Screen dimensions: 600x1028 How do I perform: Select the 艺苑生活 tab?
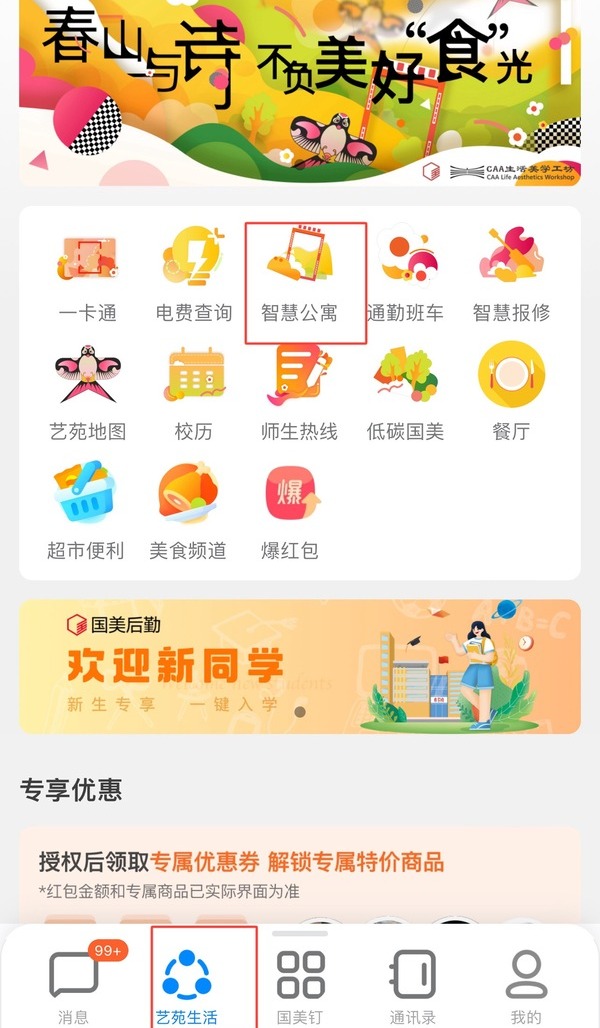click(x=187, y=983)
